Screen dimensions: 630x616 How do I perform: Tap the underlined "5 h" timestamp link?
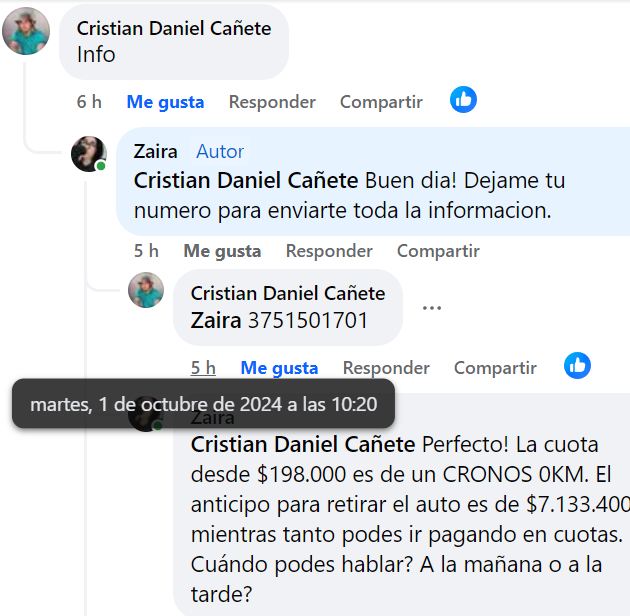203,368
